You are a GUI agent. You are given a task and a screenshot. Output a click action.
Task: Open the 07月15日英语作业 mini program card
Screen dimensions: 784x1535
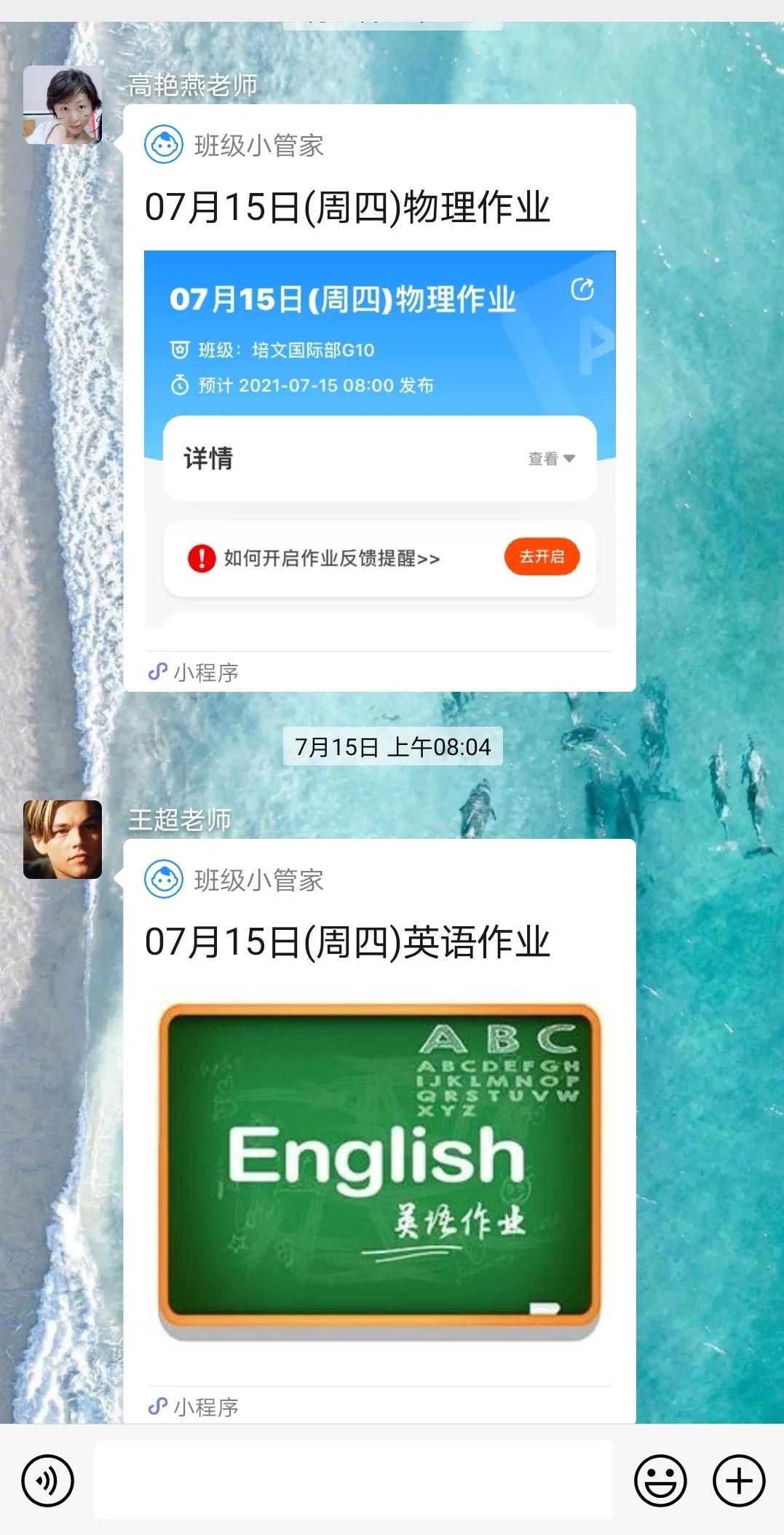[x=379, y=1131]
